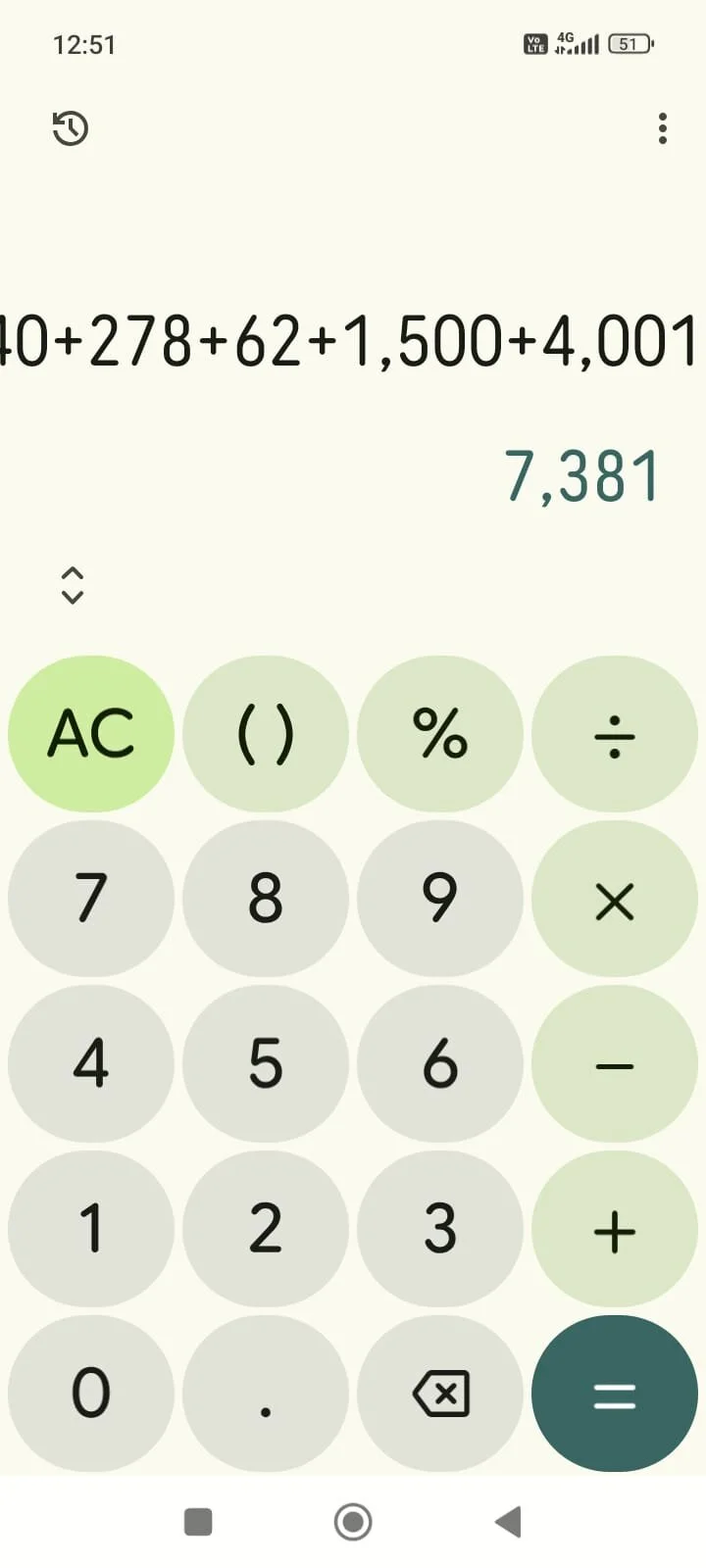Navigate back with the system back button
706x1568 pixels.
508,1522
